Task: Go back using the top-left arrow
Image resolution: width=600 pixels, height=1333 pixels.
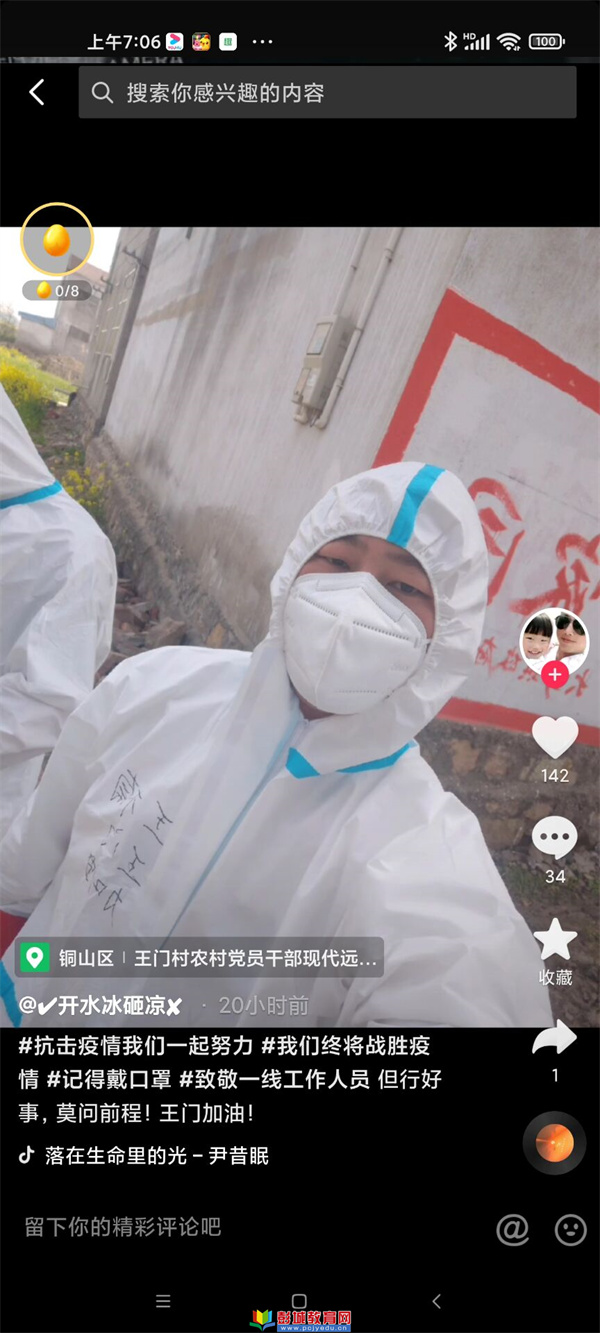Action: point(37,93)
